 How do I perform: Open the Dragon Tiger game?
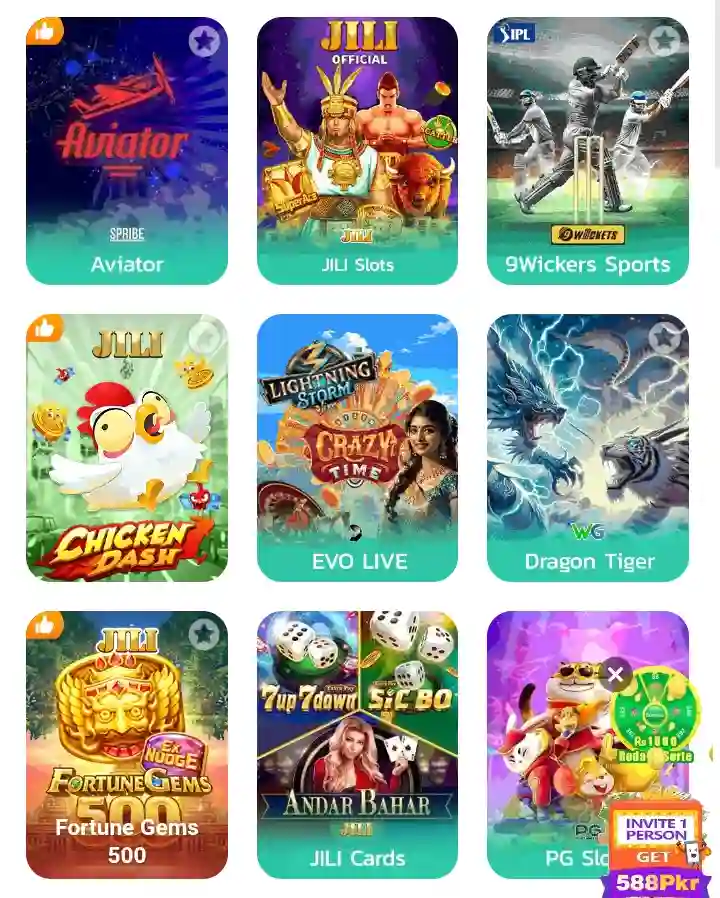[587, 447]
